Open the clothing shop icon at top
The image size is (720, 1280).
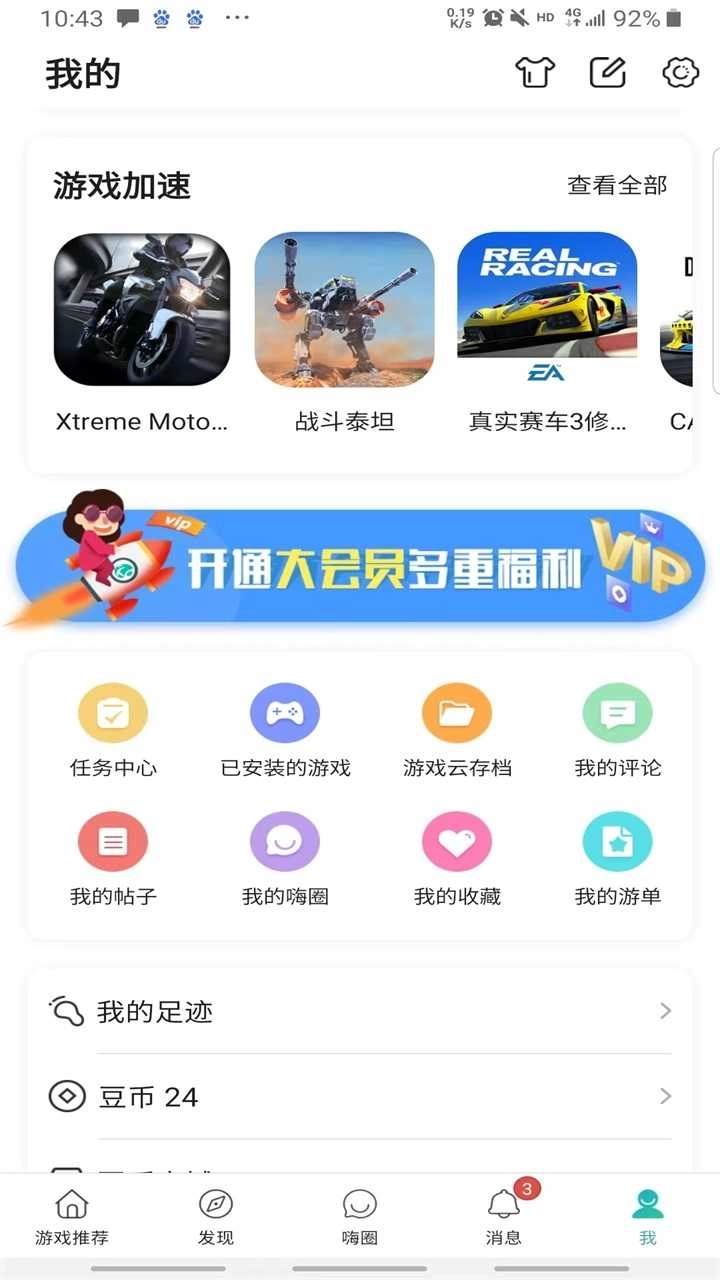coord(535,73)
